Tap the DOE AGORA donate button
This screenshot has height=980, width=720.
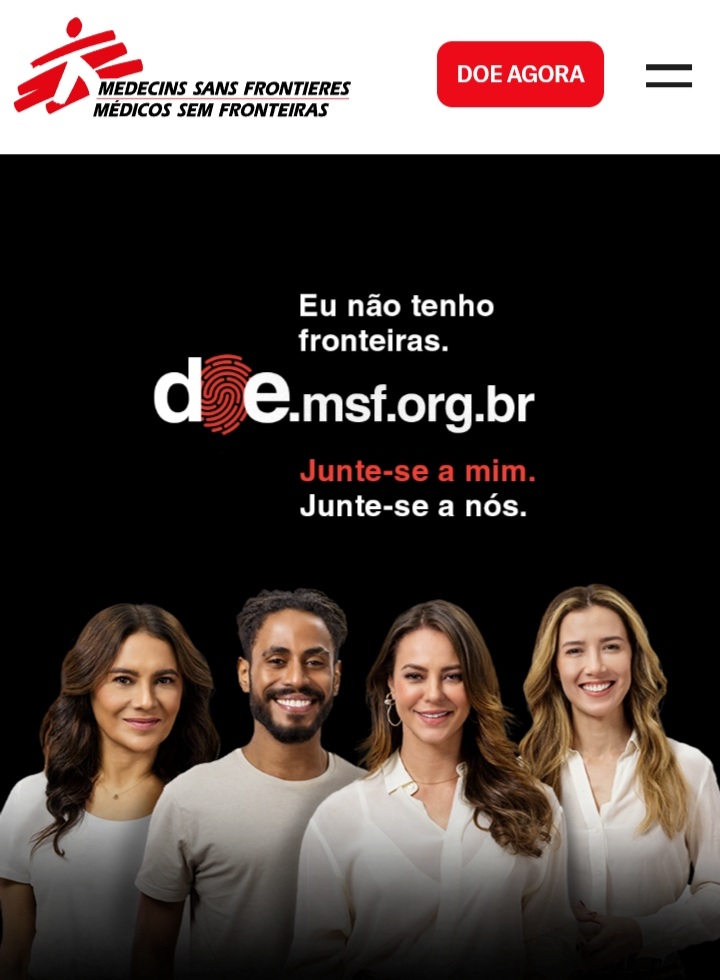point(520,74)
